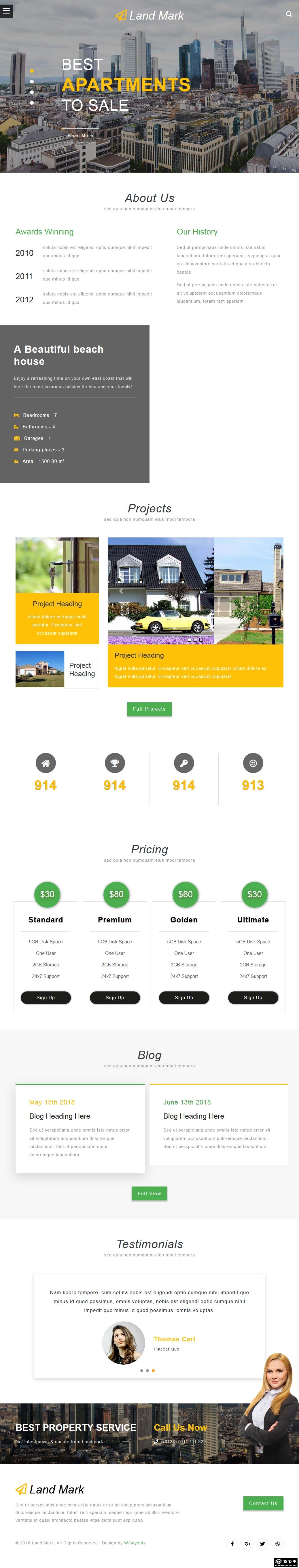Open the June 13th 2018 blog post
This screenshot has height=1568, width=299.
pyautogui.click(x=194, y=1116)
